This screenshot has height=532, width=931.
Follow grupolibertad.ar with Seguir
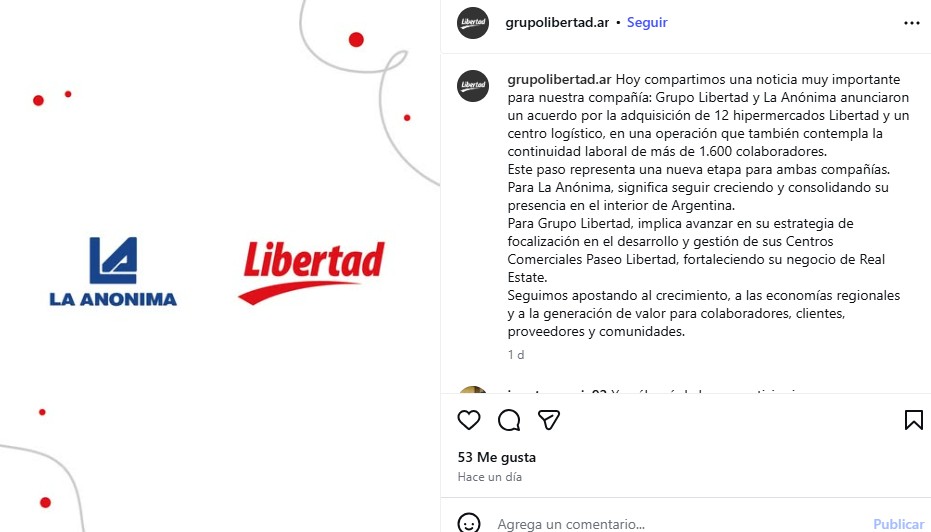[647, 22]
